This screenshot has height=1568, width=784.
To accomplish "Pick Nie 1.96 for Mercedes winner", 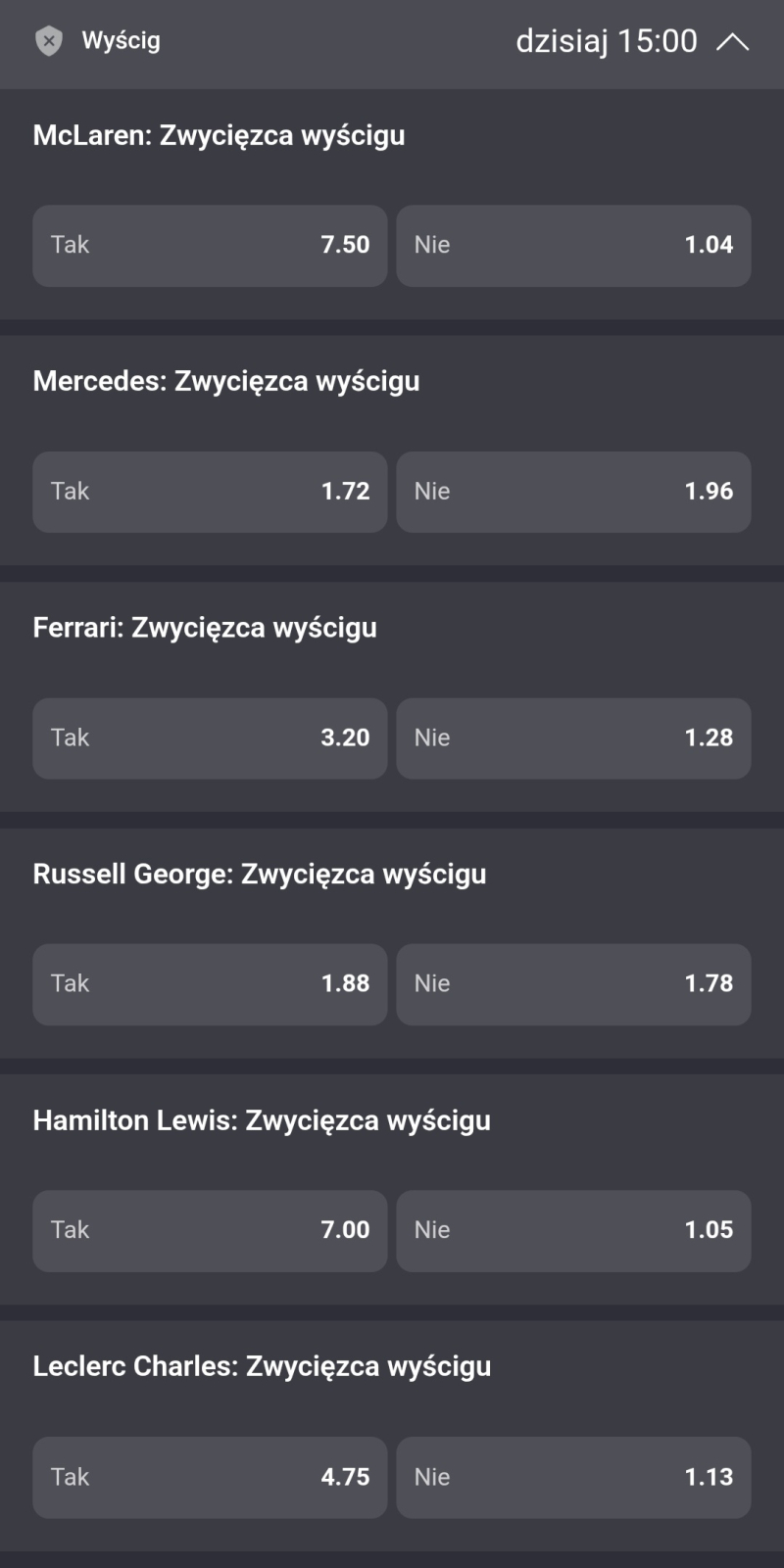I will pyautogui.click(x=573, y=492).
